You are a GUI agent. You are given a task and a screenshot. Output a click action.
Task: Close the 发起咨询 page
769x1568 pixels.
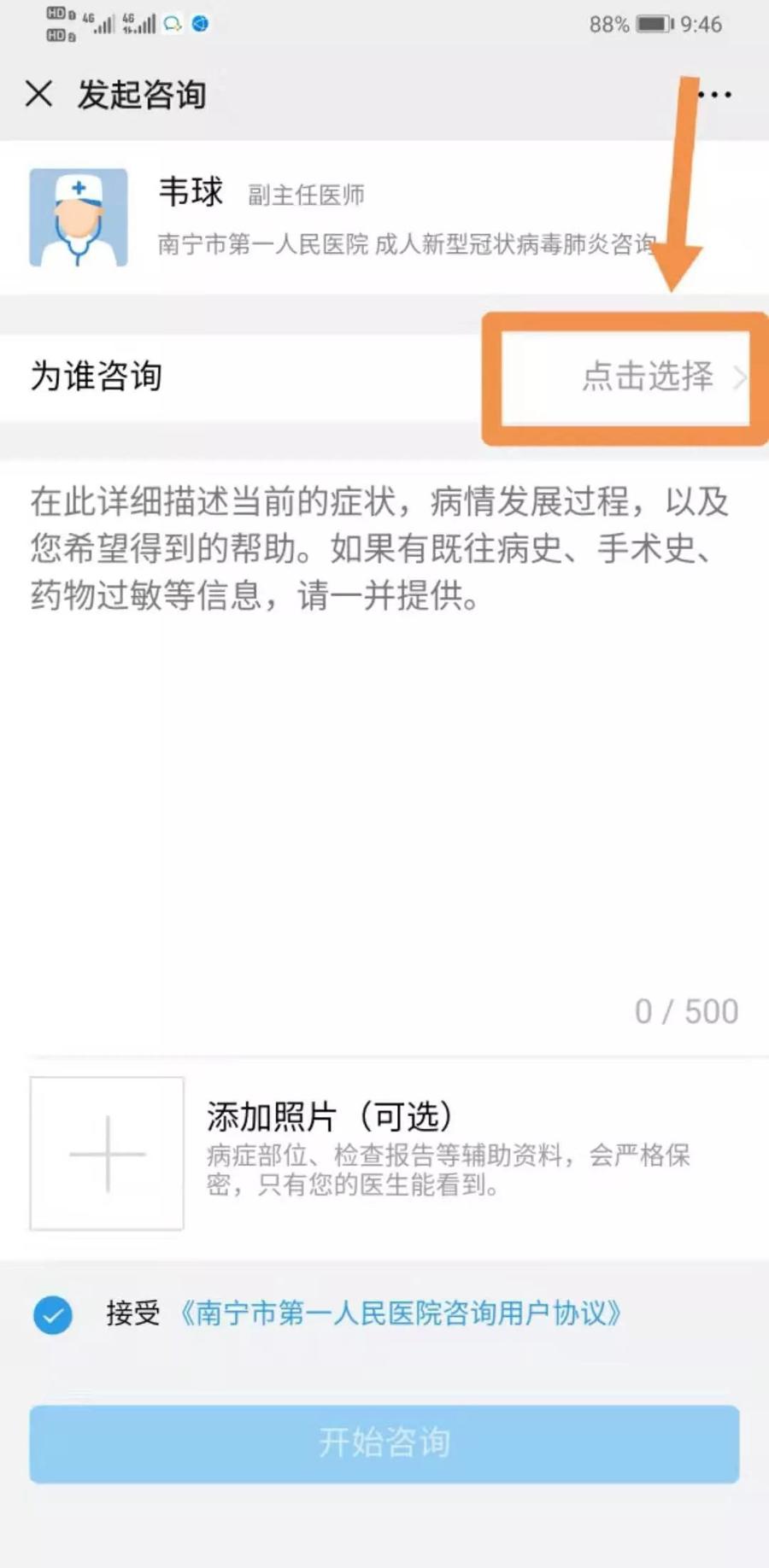(x=39, y=93)
